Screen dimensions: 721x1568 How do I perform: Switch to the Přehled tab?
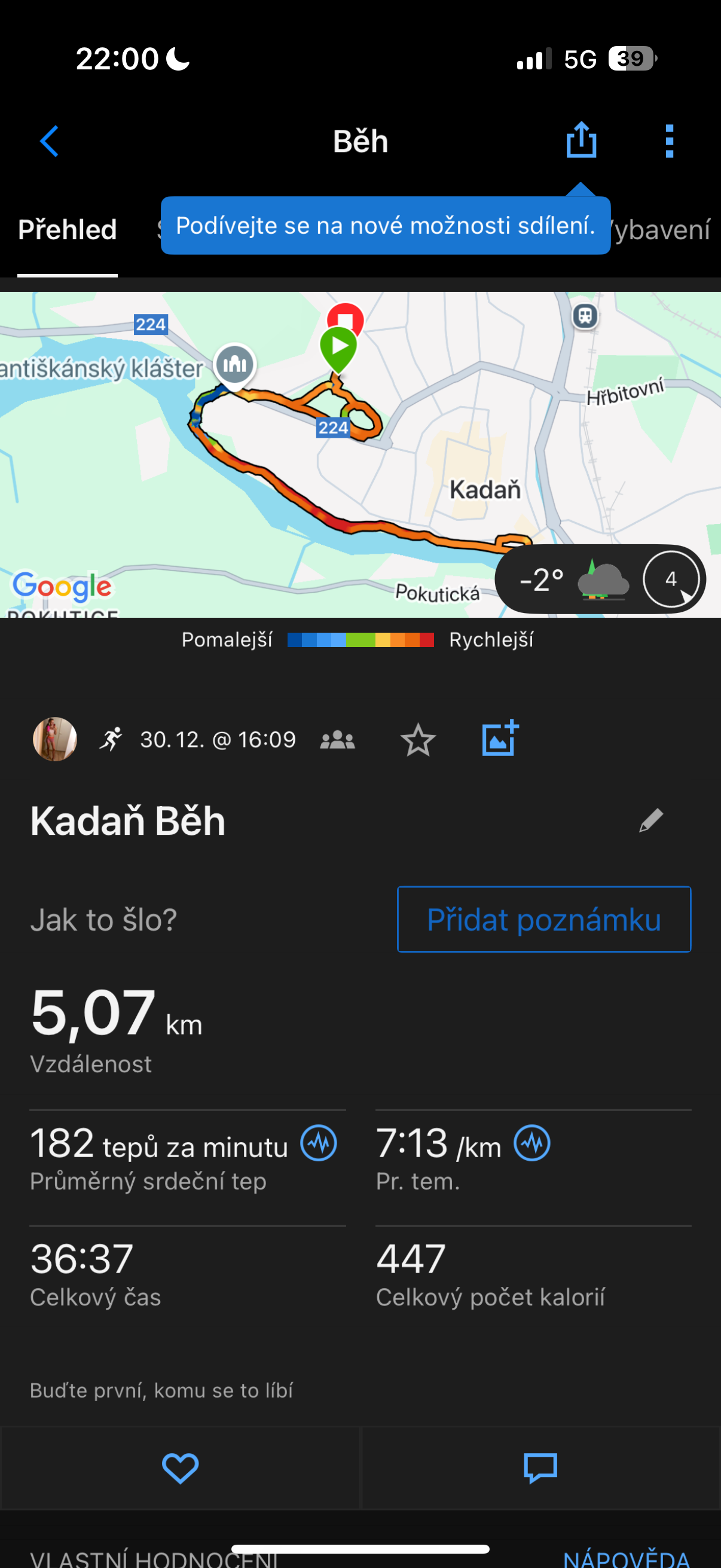(x=67, y=230)
